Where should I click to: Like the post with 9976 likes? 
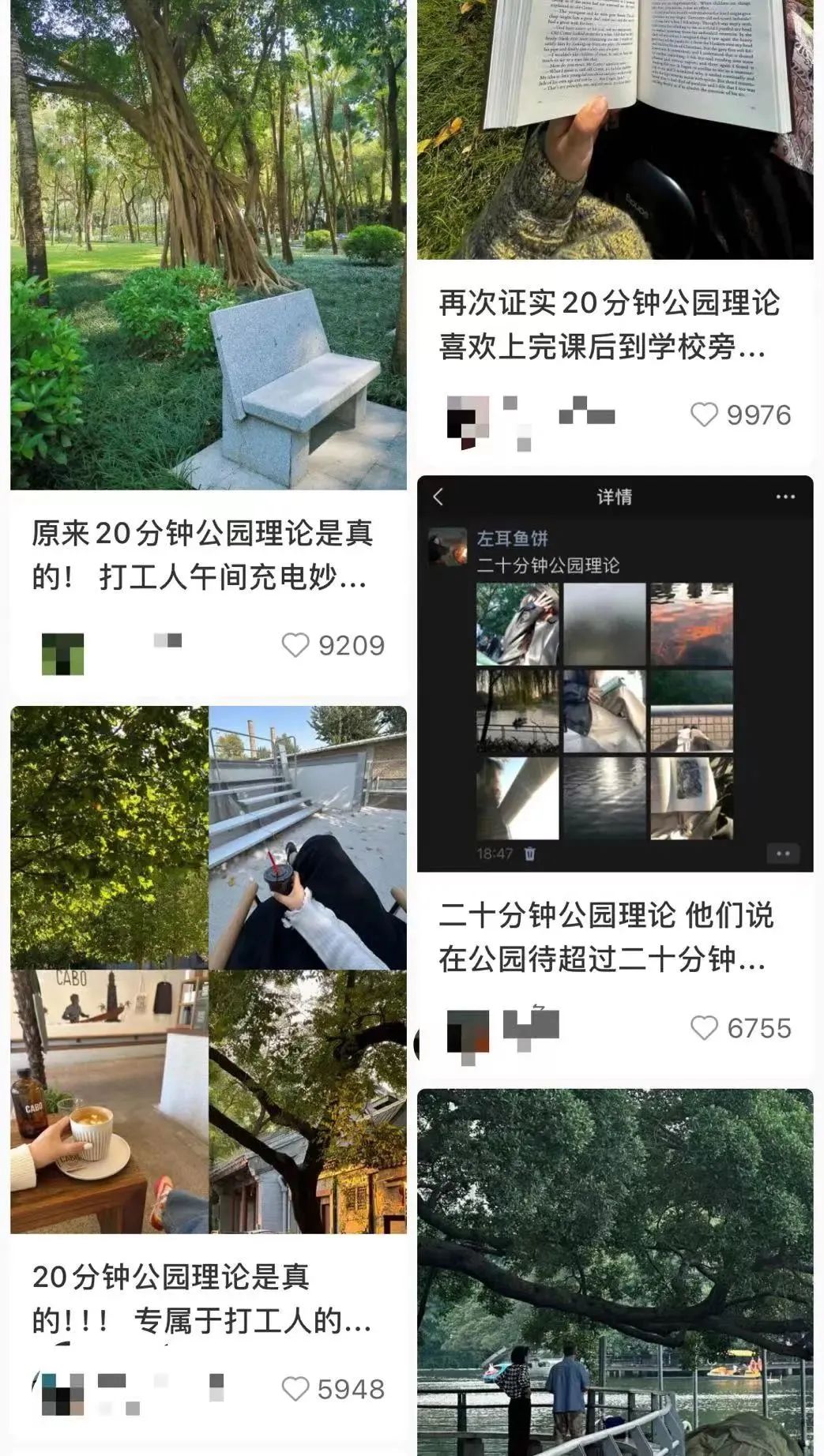704,415
